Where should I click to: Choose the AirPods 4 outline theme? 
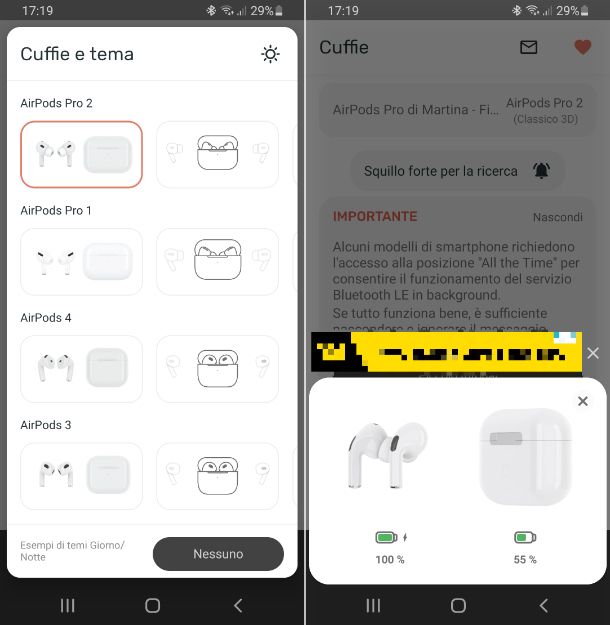(217, 368)
